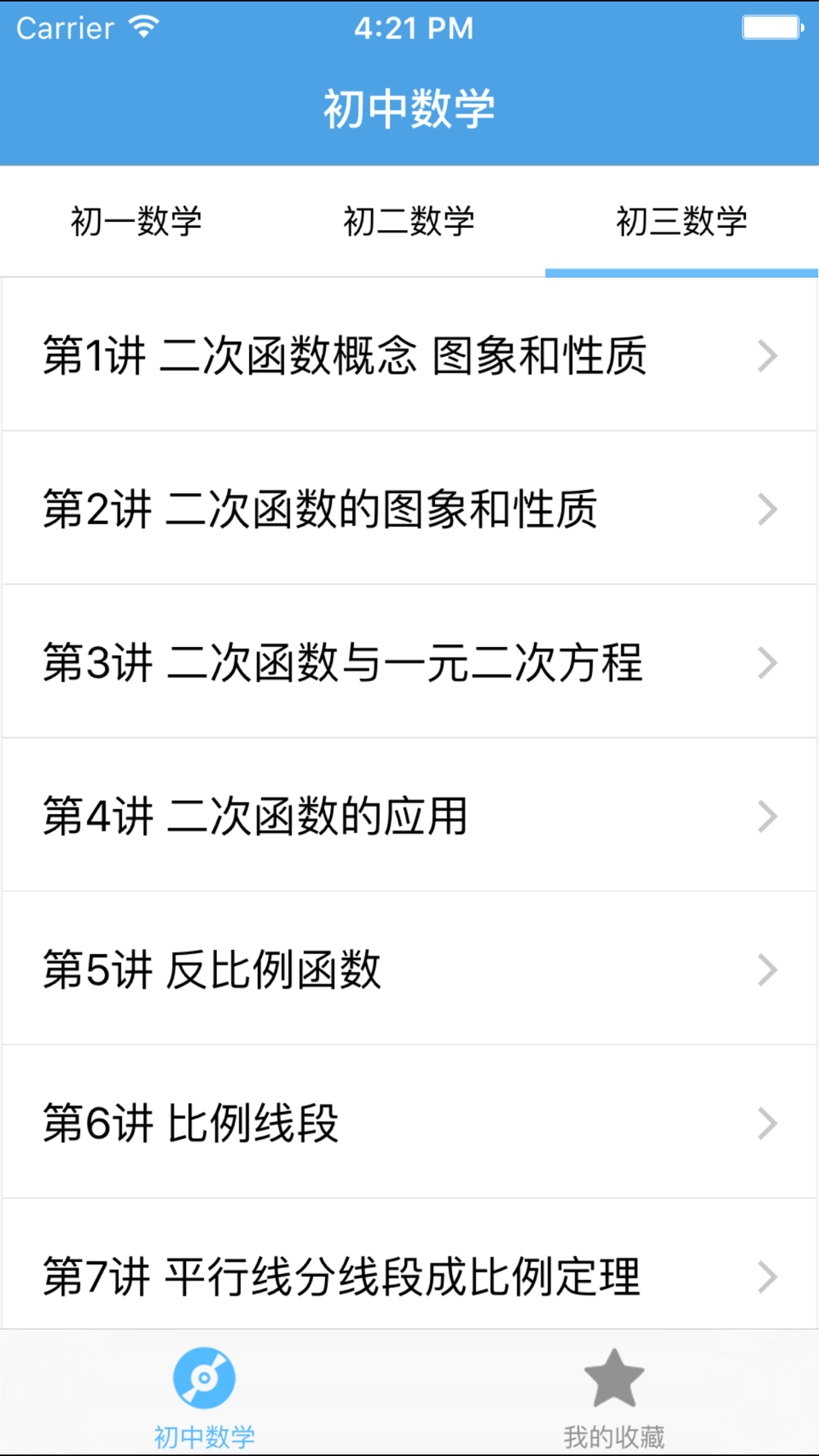
Task: Open 第4讲 二次函数的应用
Action: pyautogui.click(x=409, y=816)
